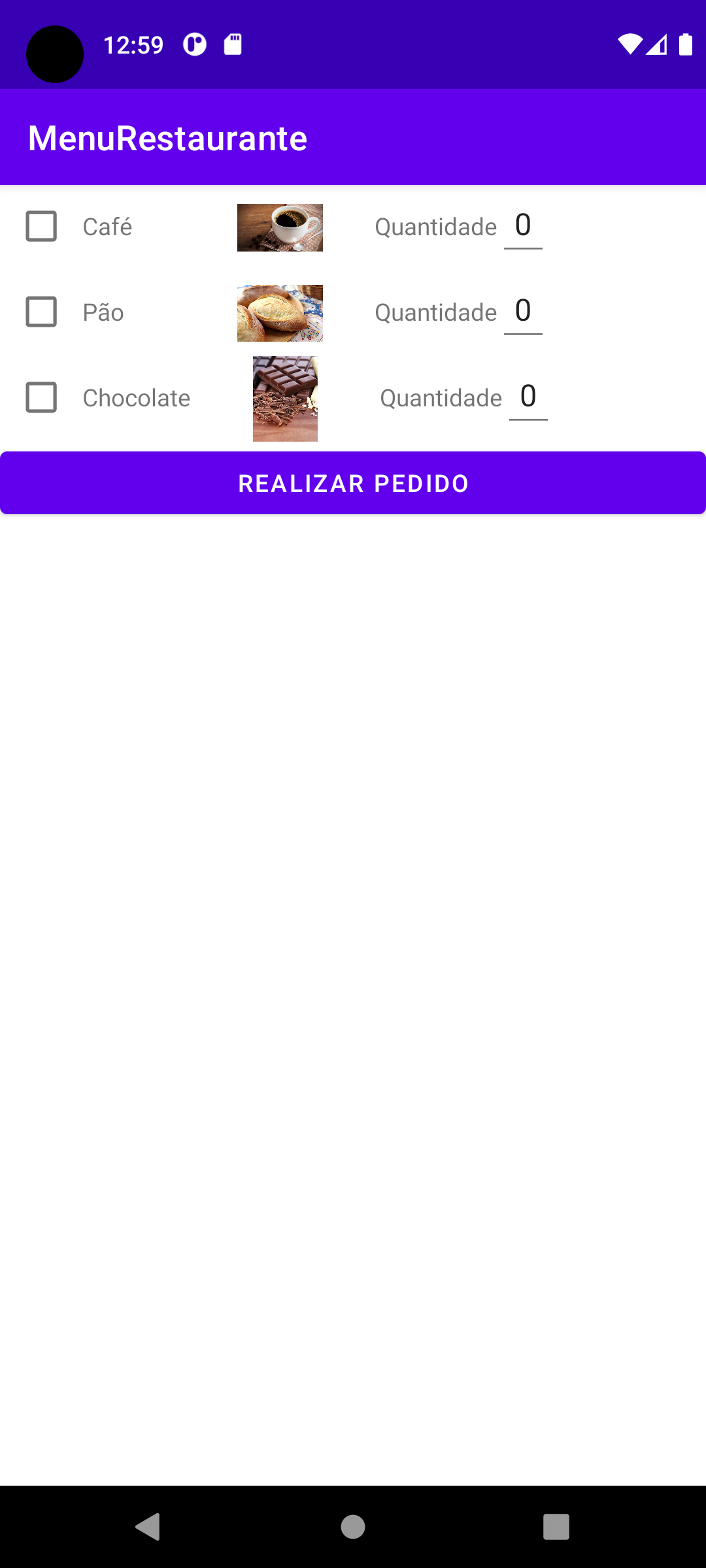Tap the MenuRestaurante title
The width and height of the screenshot is (706, 1568).
(167, 138)
